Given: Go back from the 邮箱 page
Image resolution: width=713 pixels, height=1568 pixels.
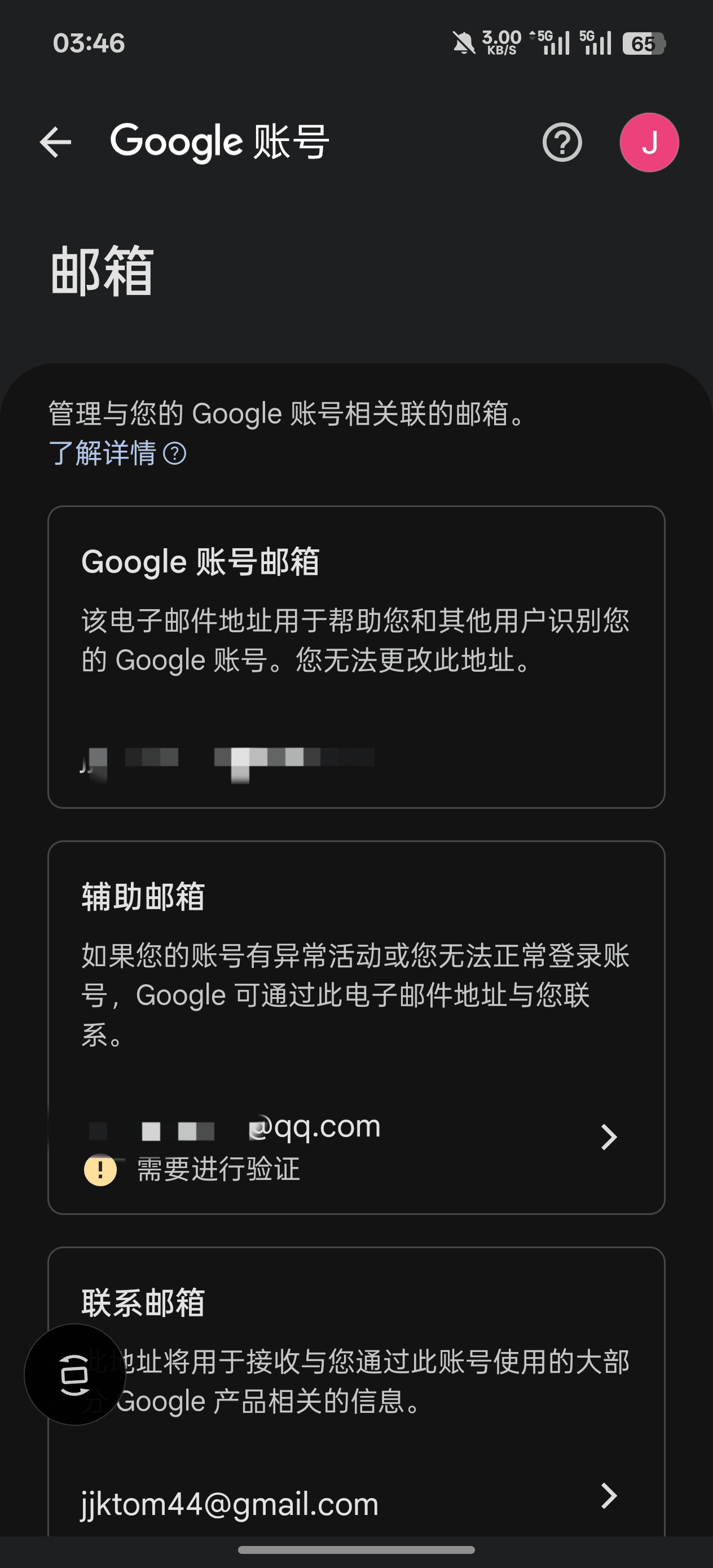Looking at the screenshot, I should click(x=55, y=143).
